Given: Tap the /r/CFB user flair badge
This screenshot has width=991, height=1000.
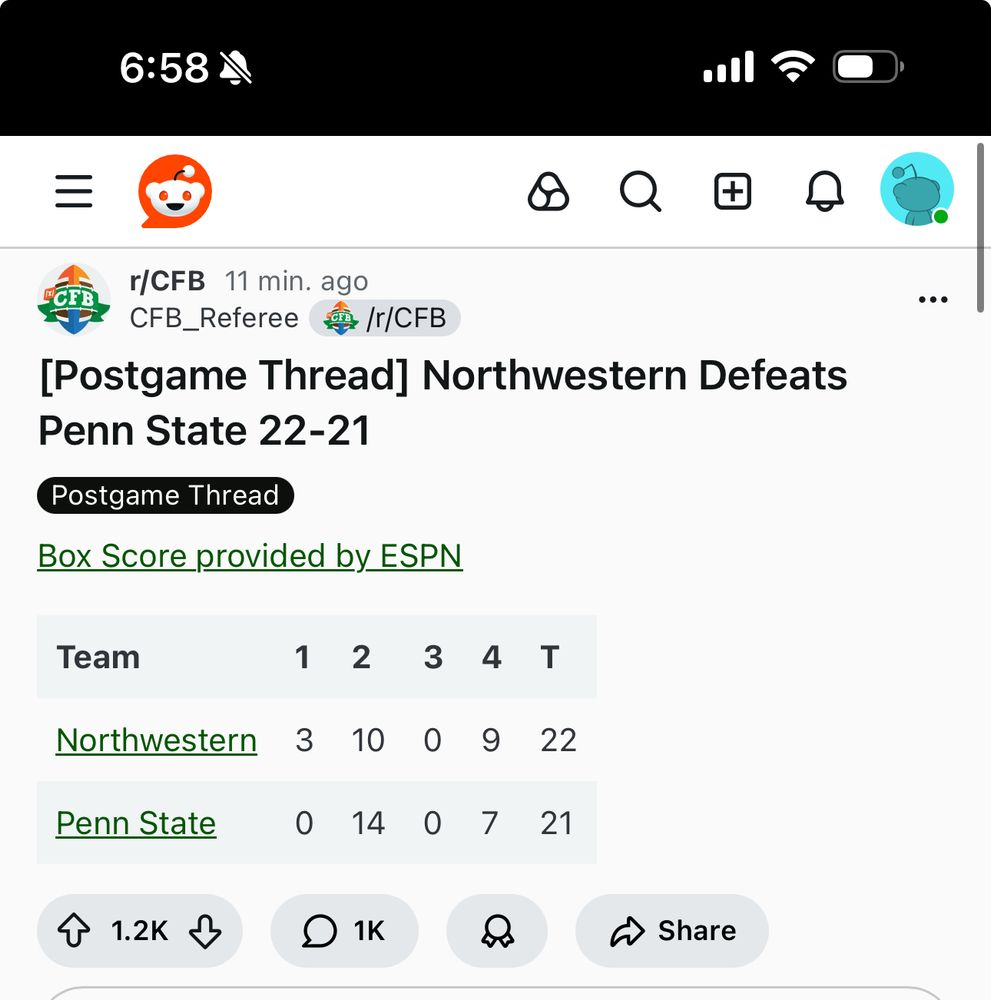Looking at the screenshot, I should [x=386, y=318].
